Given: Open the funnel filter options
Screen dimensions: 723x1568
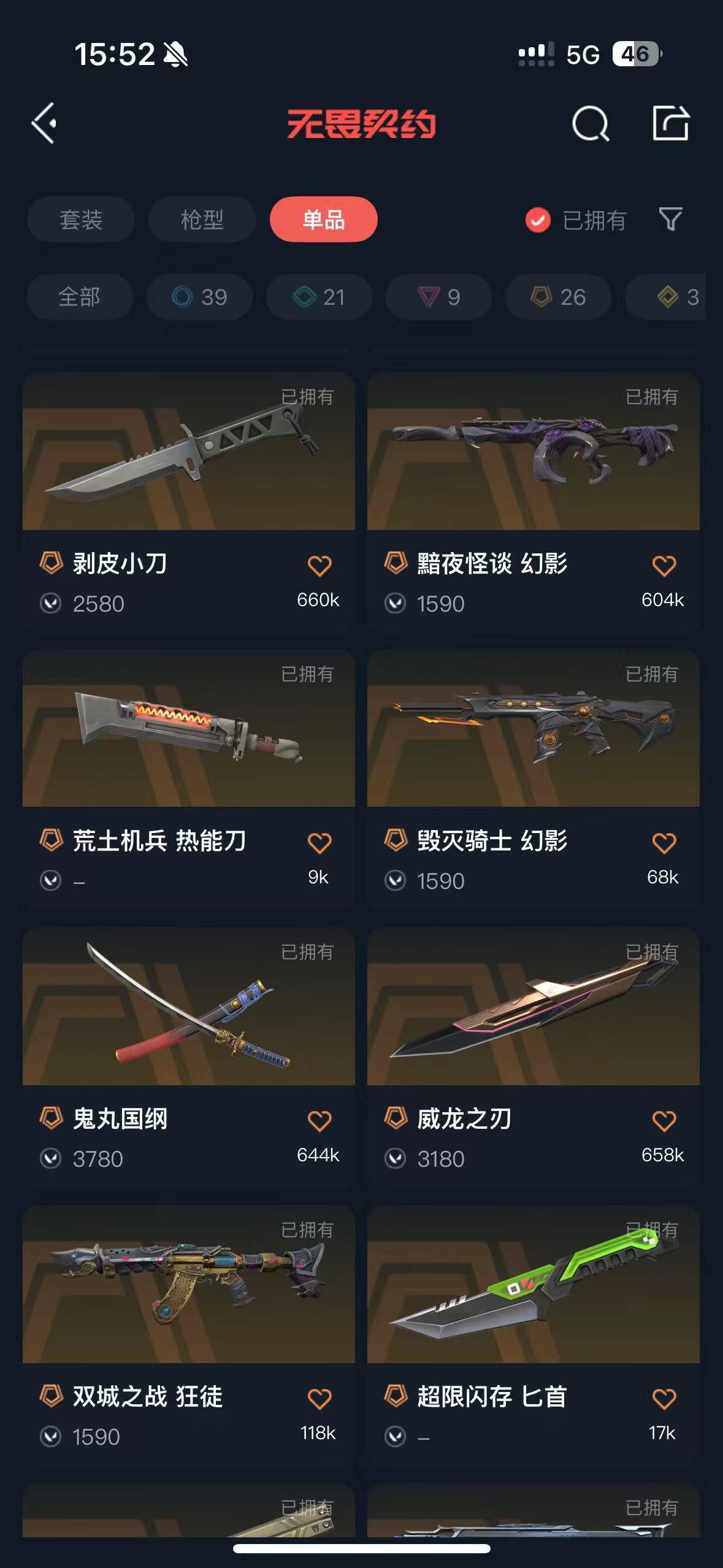Looking at the screenshot, I should click(670, 219).
